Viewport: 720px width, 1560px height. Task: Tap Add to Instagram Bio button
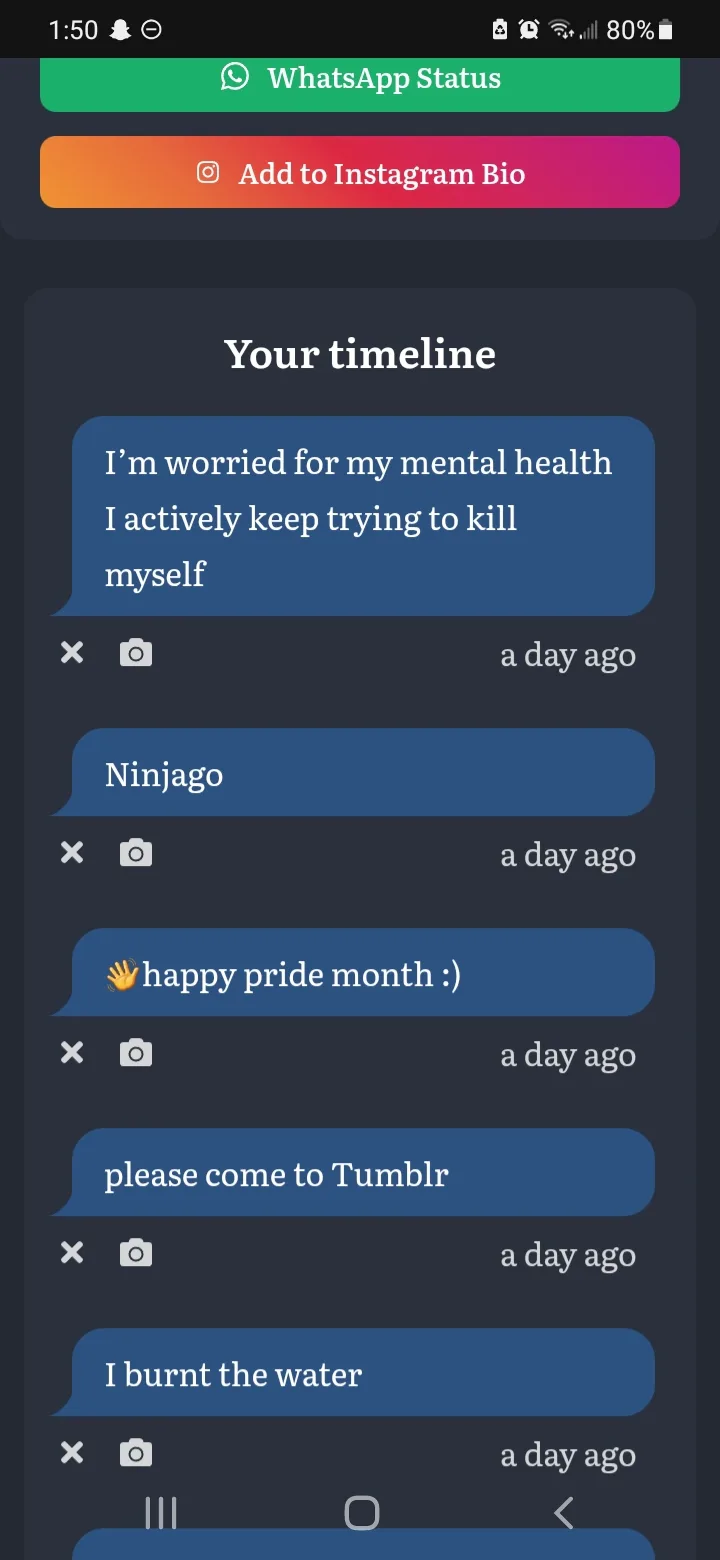point(360,173)
